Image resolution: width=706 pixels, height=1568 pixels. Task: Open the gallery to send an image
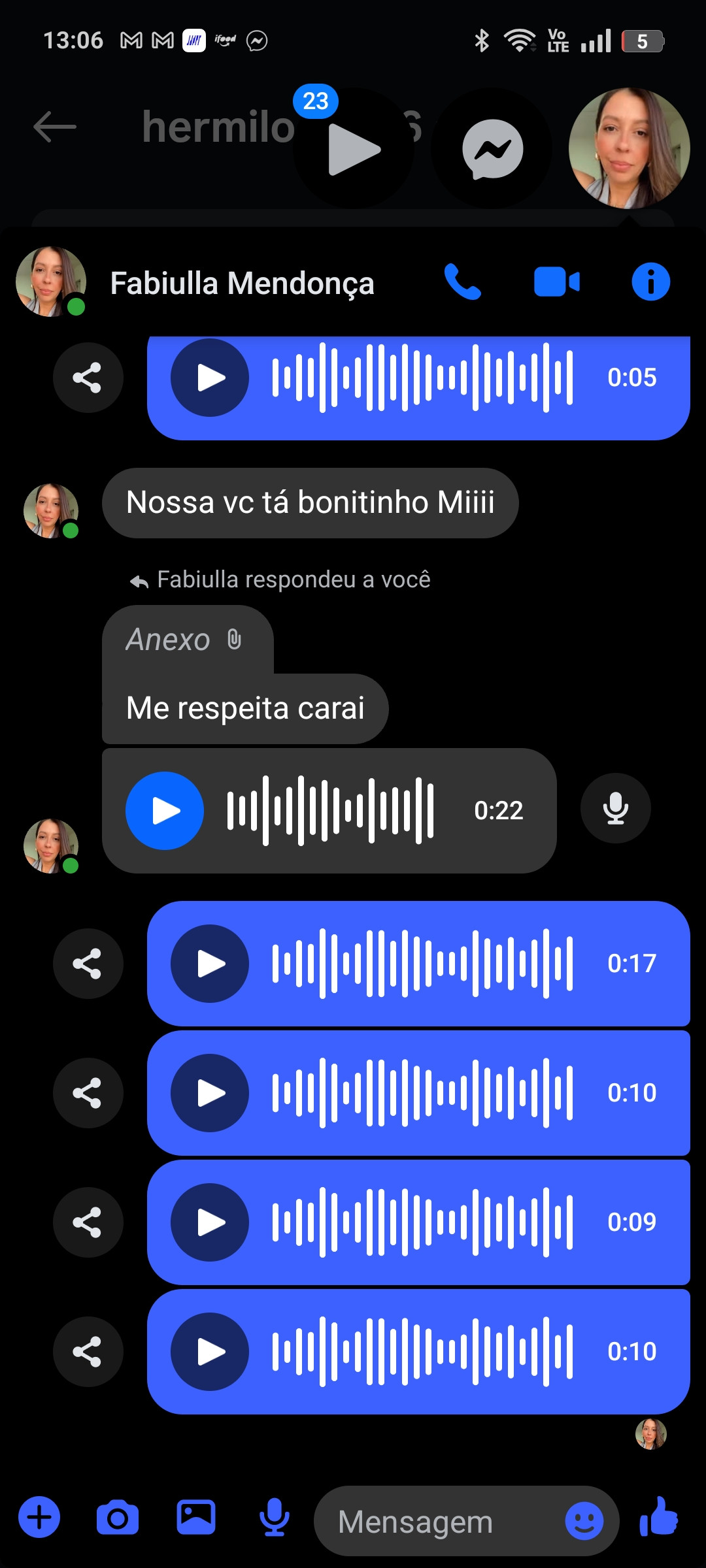[x=196, y=1517]
